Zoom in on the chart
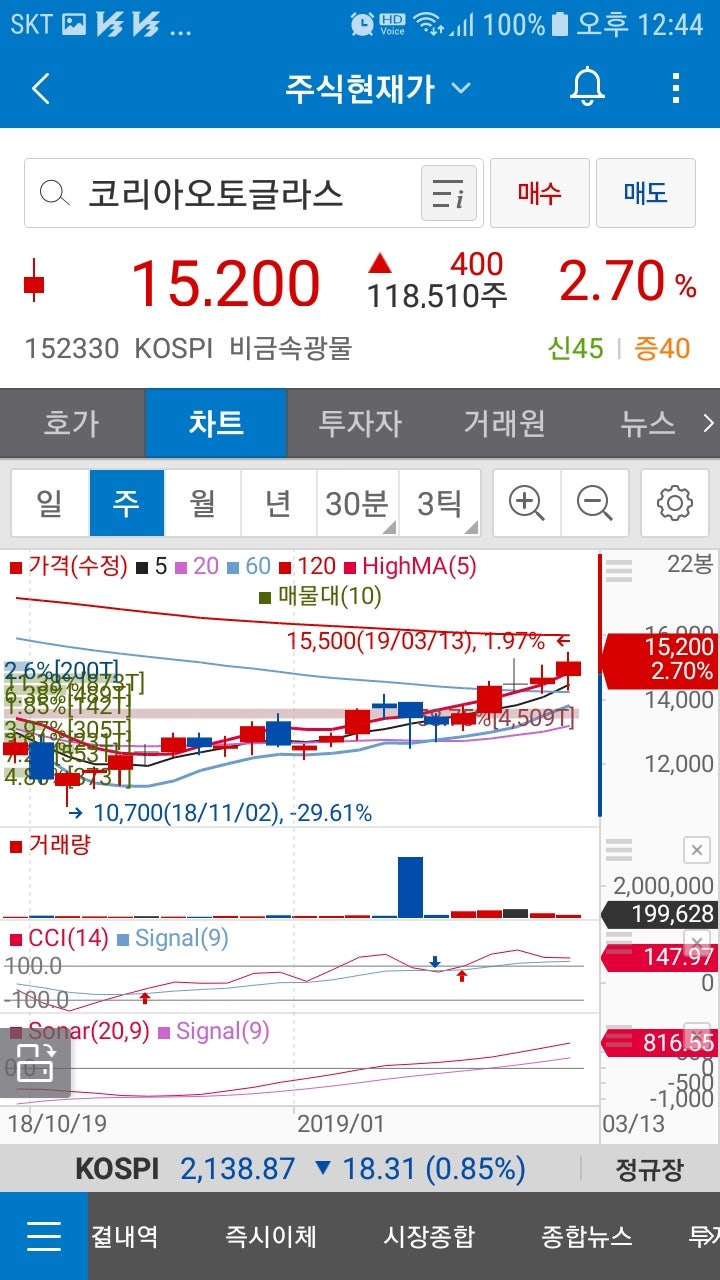720x1280 pixels. (x=526, y=503)
